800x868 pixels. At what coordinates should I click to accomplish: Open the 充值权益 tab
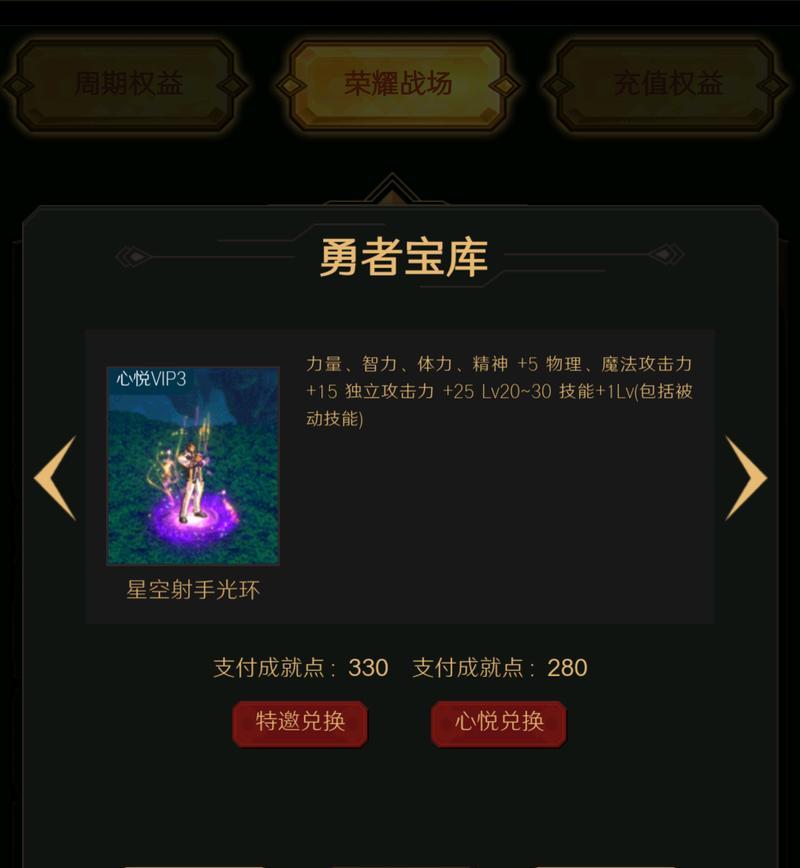point(668,84)
